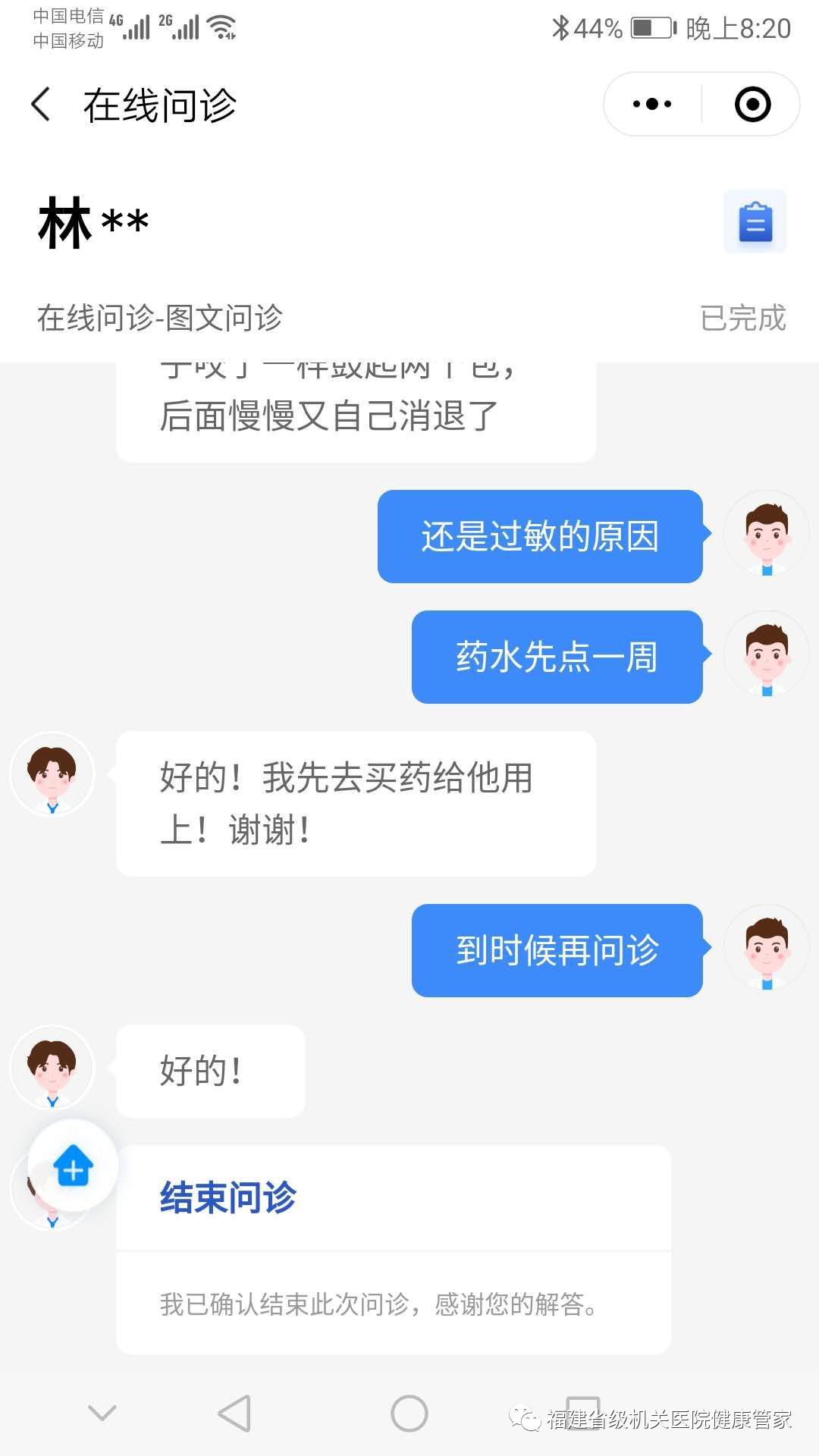The image size is (819, 1456).
Task: Tap the floating home button
Action: (x=73, y=1166)
